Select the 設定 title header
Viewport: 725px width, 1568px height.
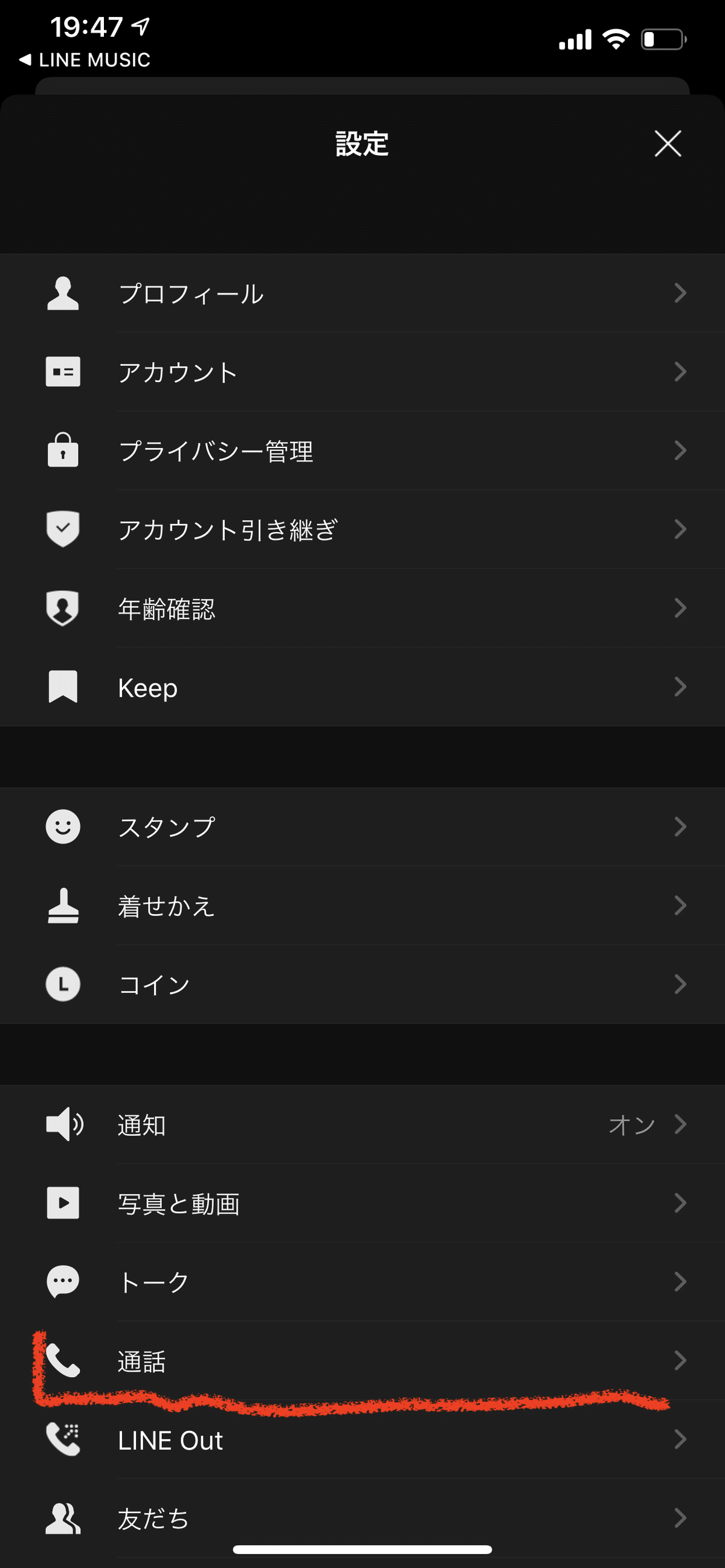point(362,144)
